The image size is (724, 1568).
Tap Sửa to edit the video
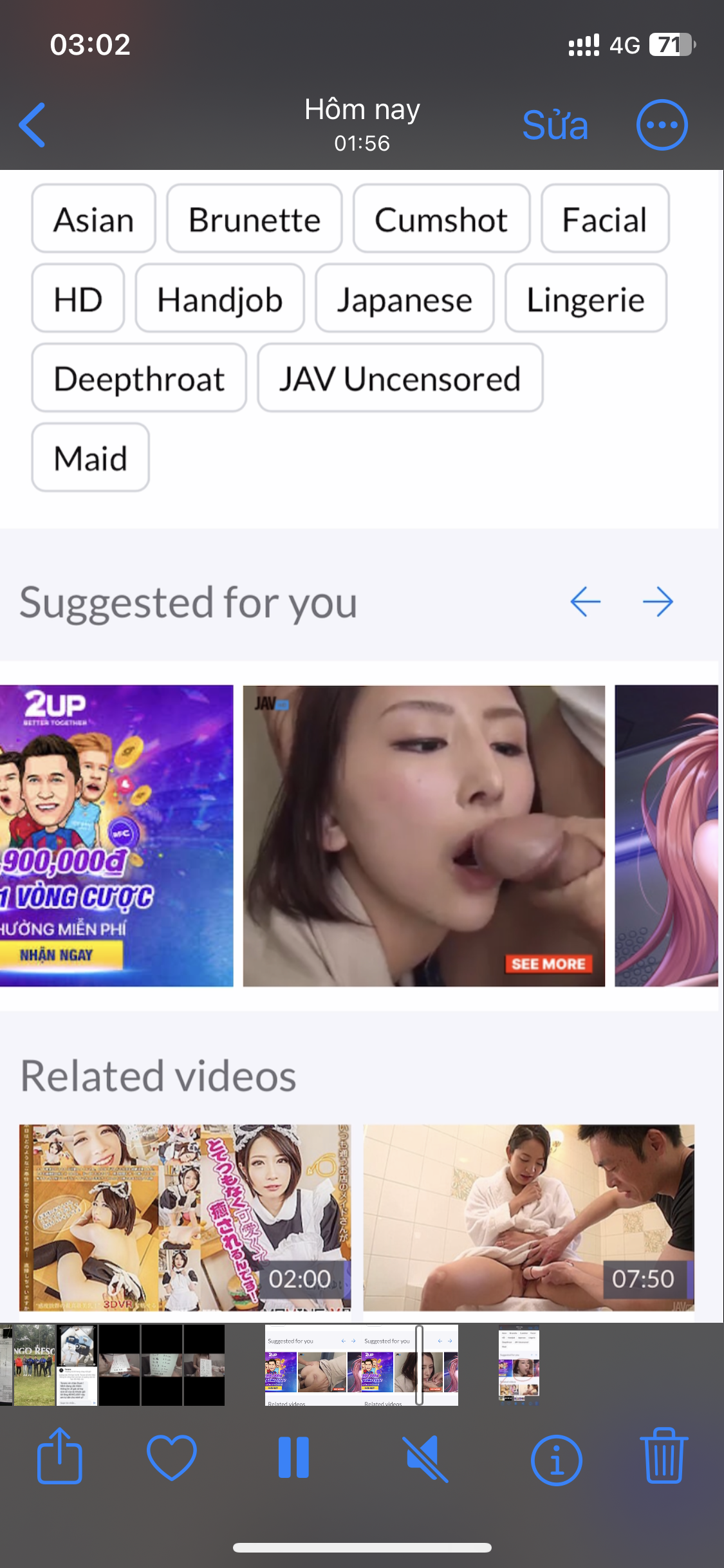coord(555,125)
